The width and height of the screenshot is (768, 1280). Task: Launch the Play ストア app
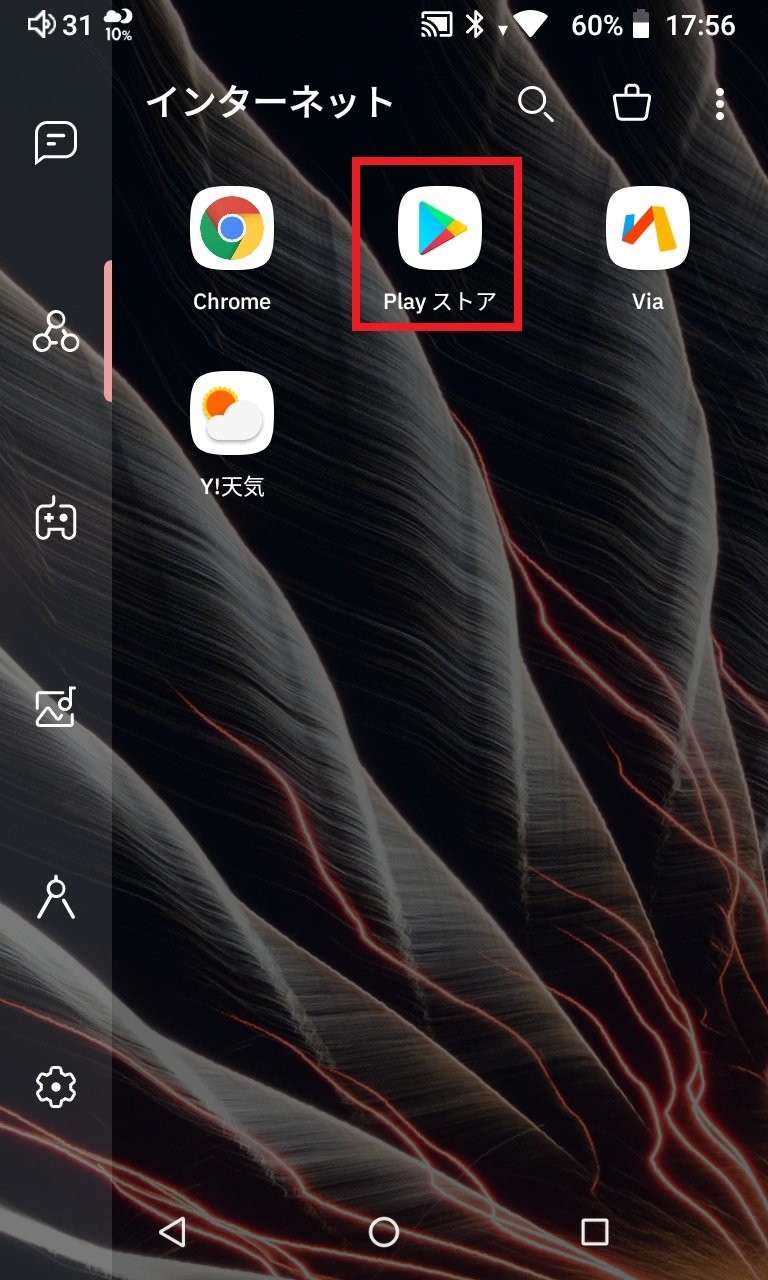click(x=440, y=232)
